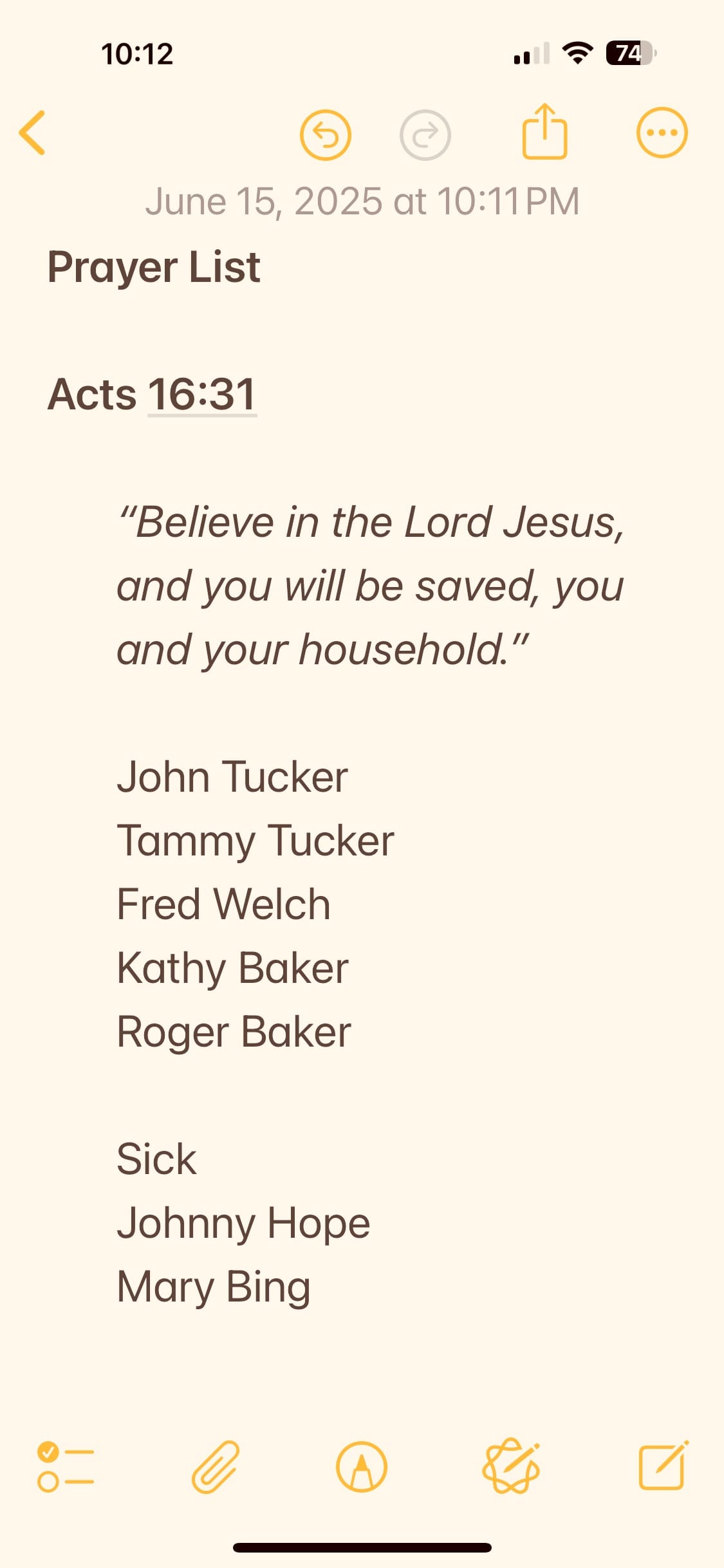Open the markup pen tool
Image resolution: width=724 pixels, height=1568 pixels.
click(362, 1467)
